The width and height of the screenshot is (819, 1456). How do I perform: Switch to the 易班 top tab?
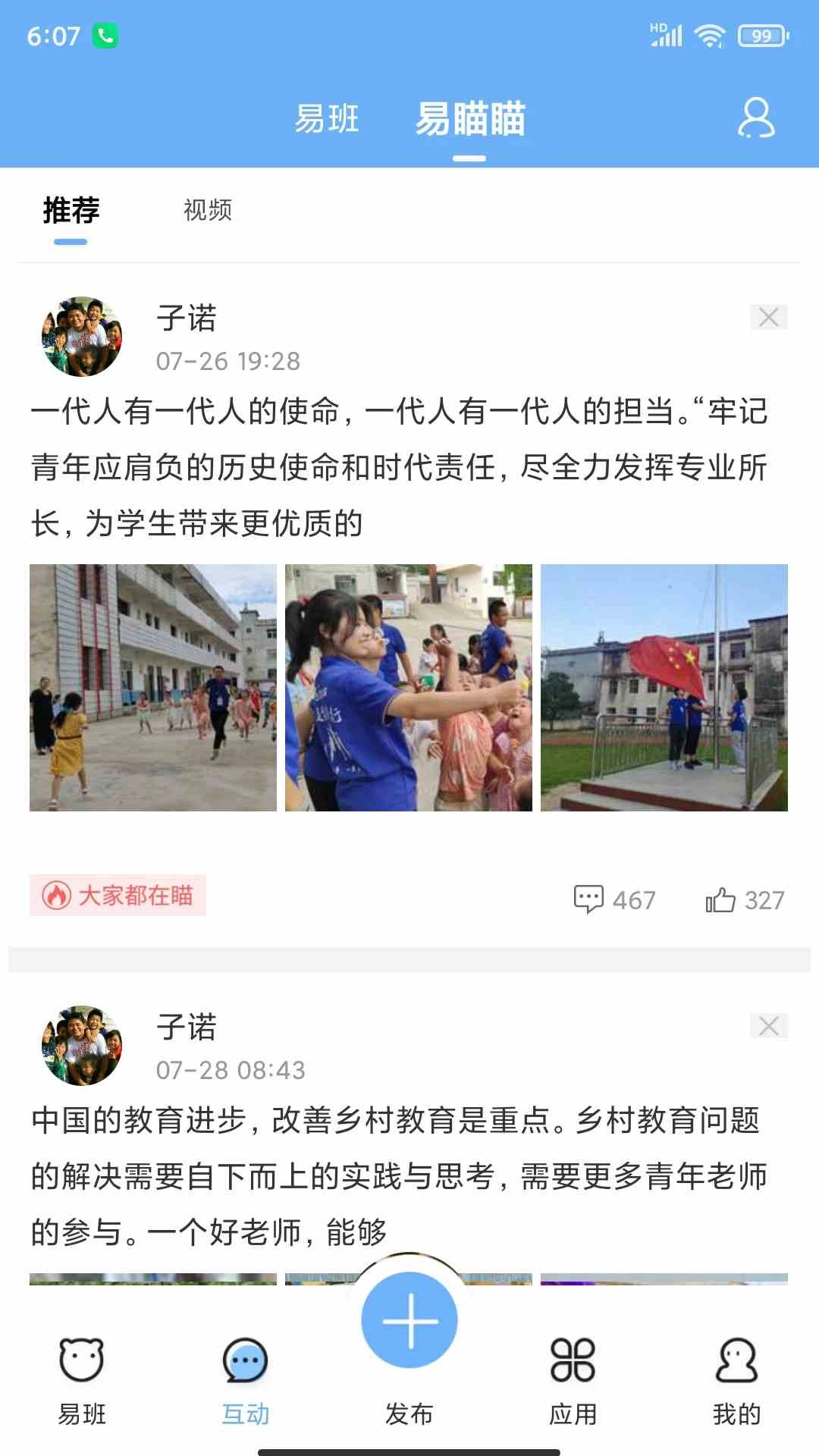[x=327, y=119]
